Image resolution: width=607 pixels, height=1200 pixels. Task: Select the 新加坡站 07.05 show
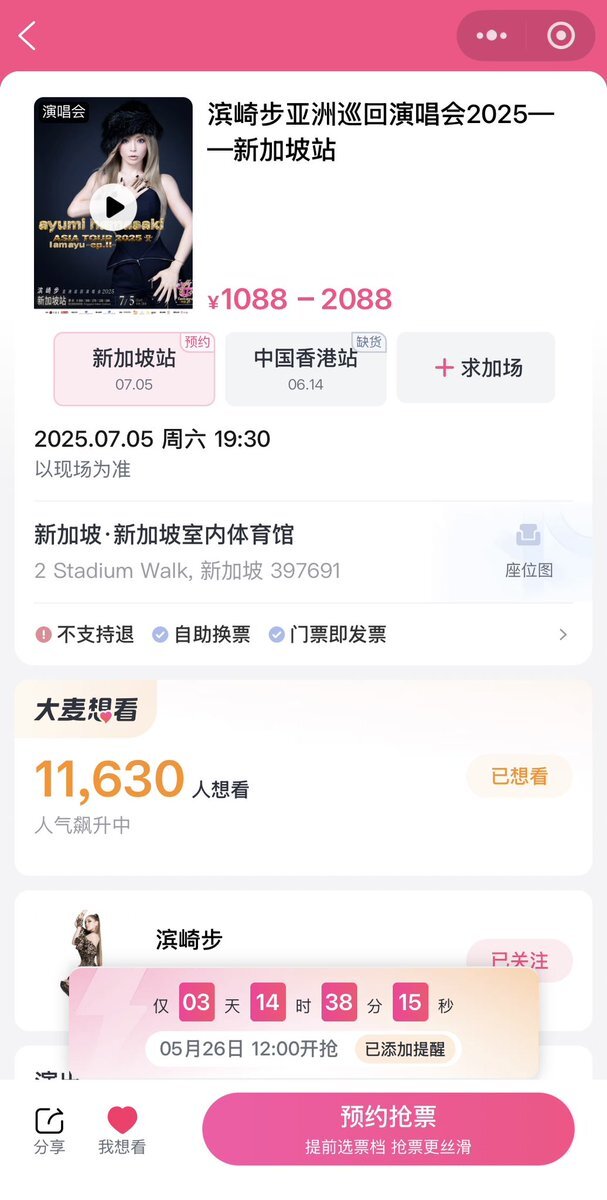tap(134, 369)
